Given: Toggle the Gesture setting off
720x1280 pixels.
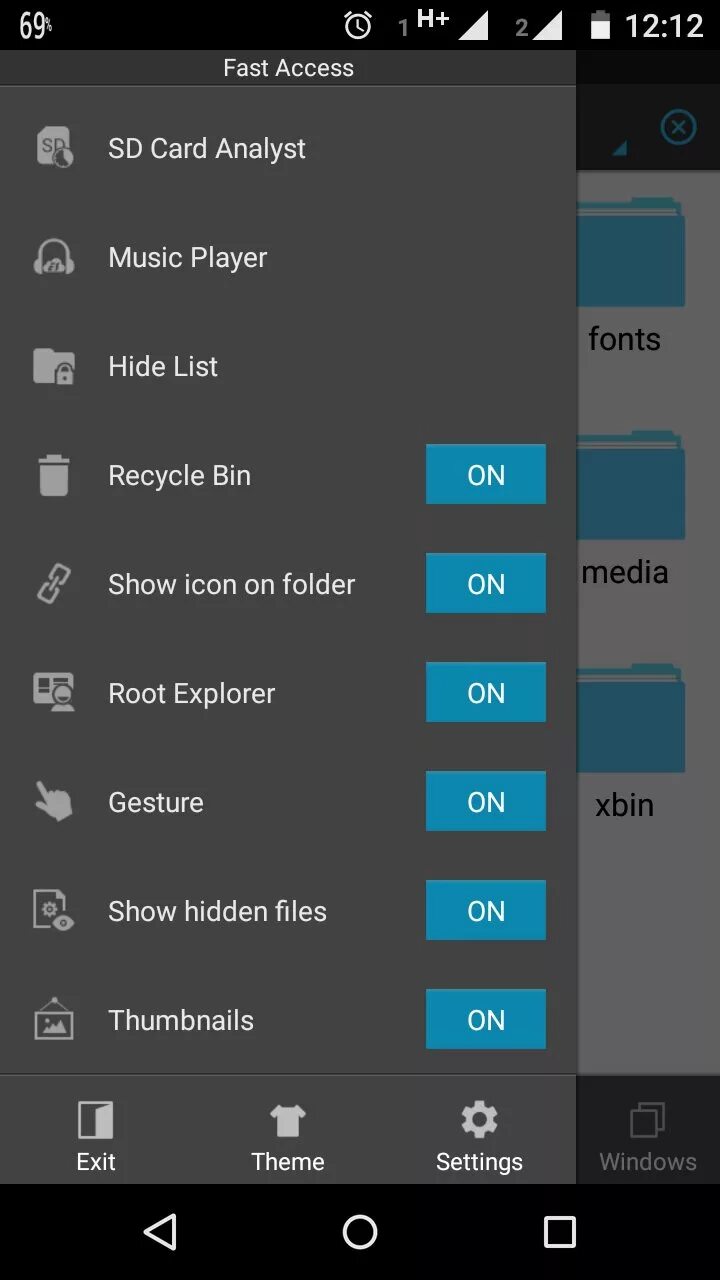Looking at the screenshot, I should [486, 802].
